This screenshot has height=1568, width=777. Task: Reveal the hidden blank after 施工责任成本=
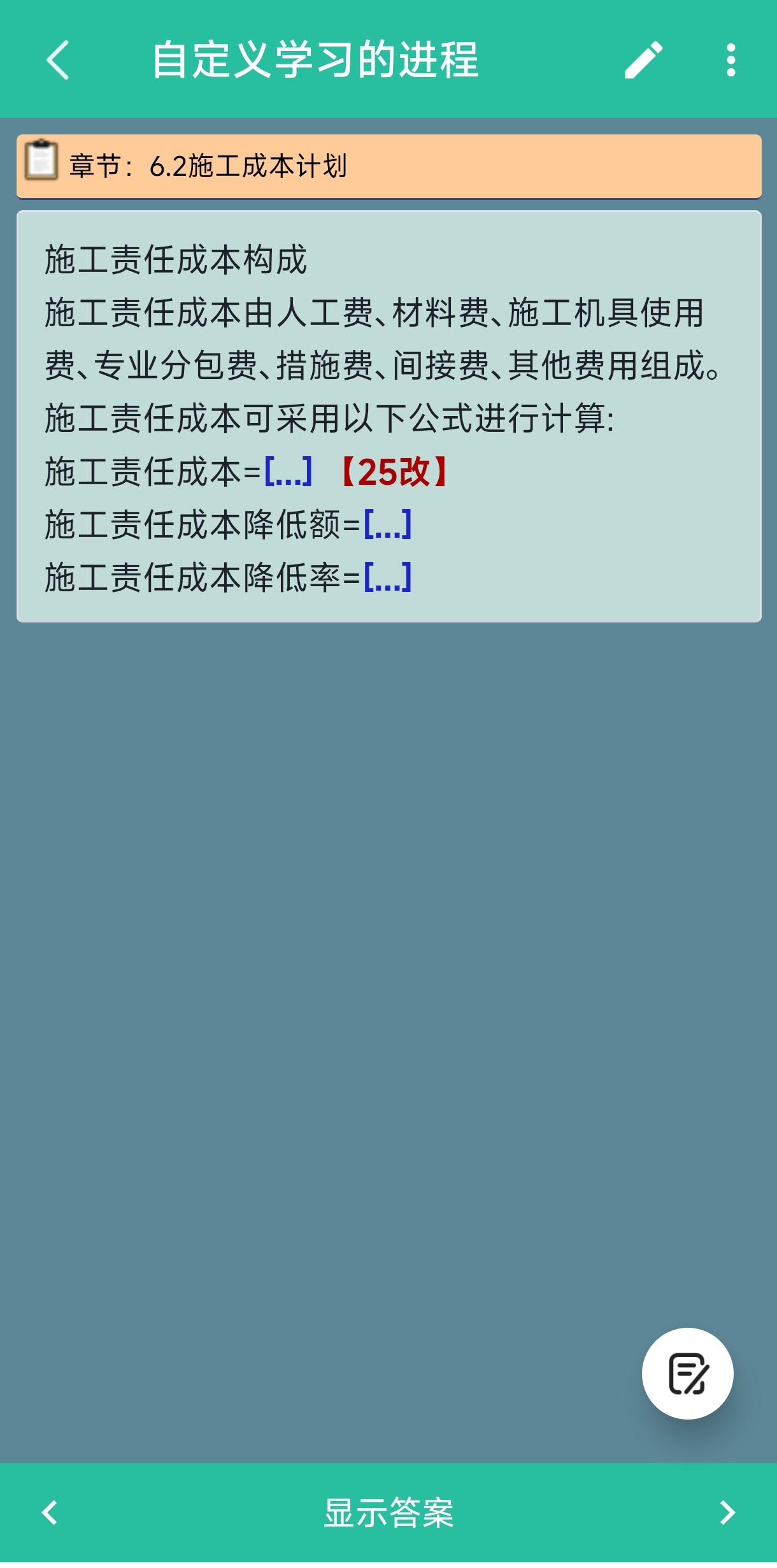[x=288, y=471]
